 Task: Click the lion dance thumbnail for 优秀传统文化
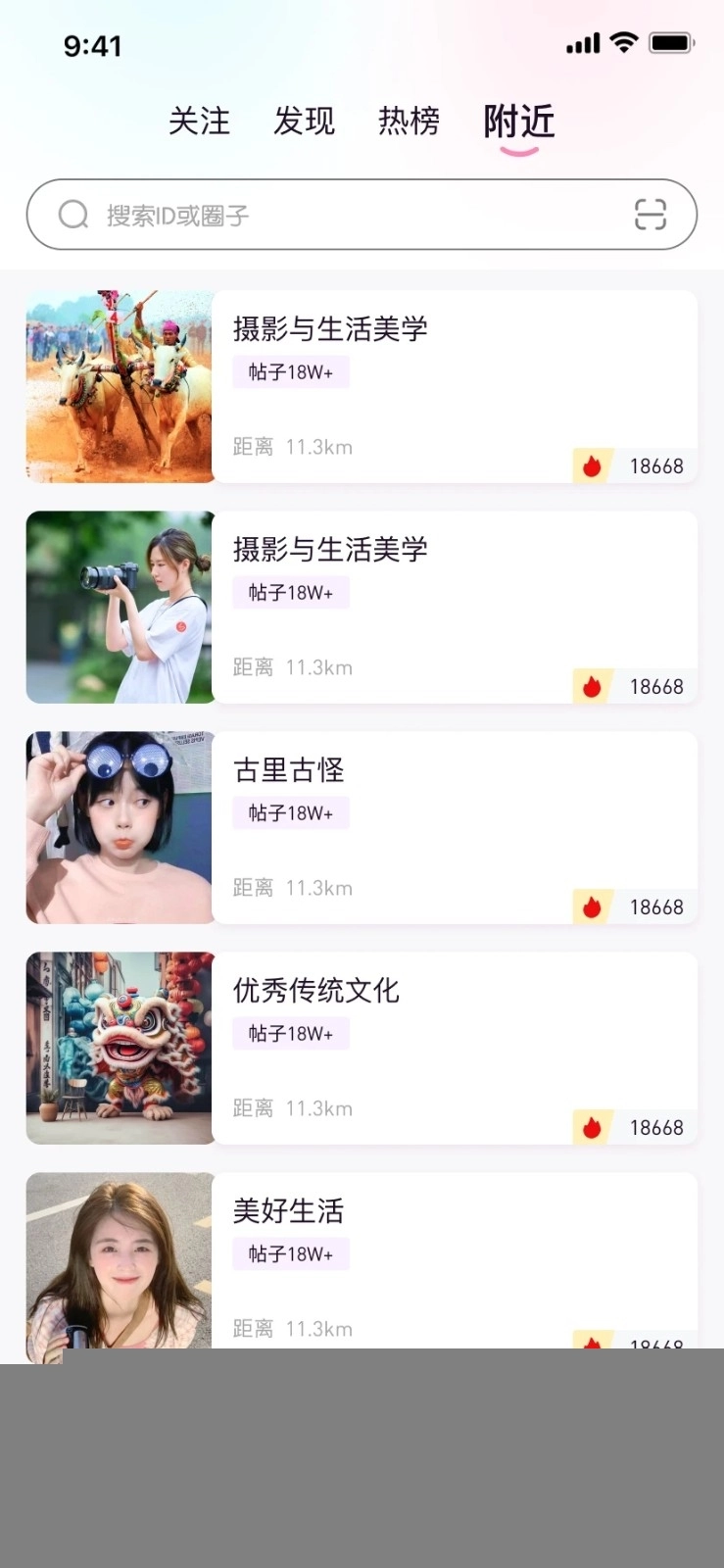119,1048
